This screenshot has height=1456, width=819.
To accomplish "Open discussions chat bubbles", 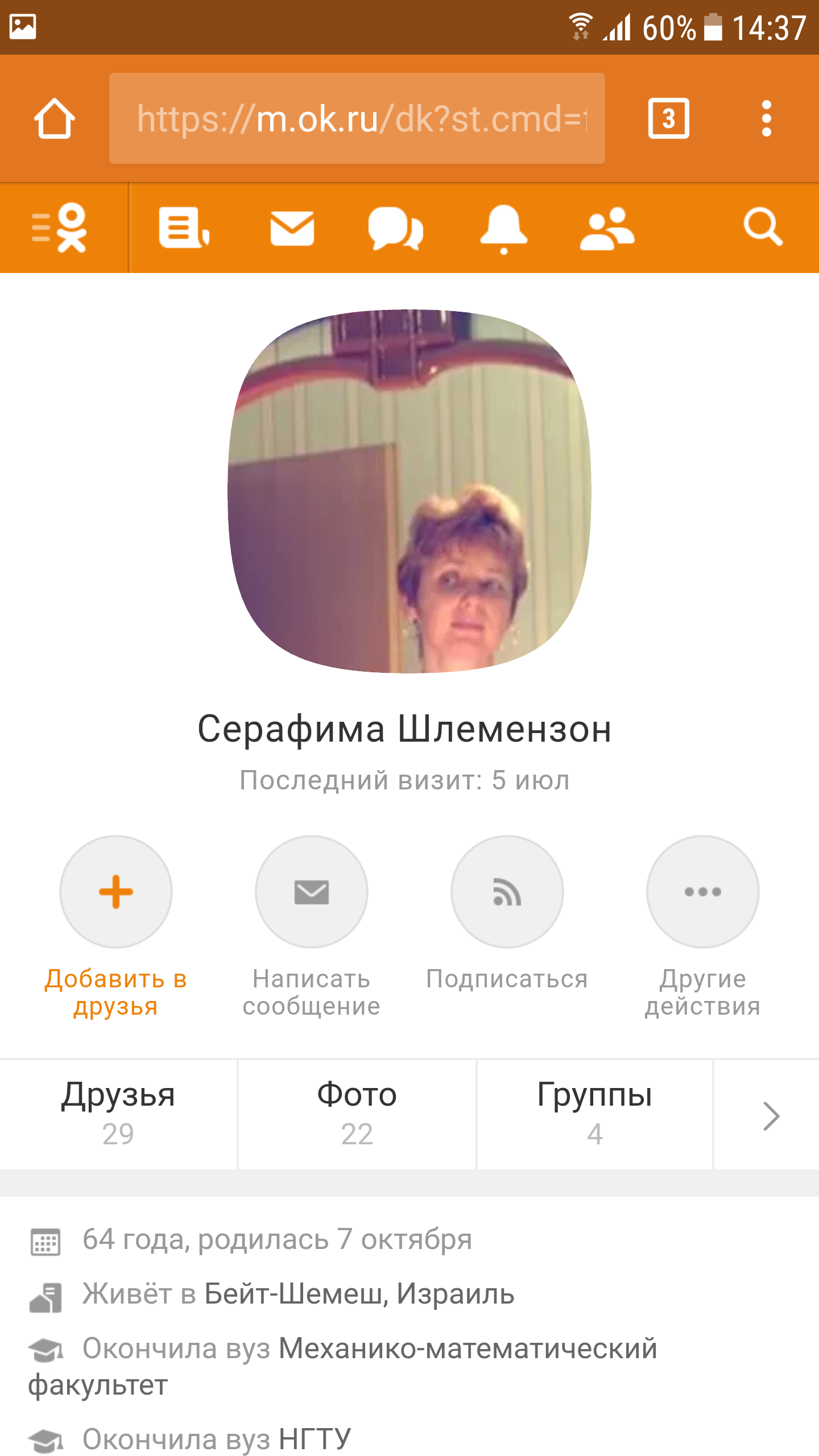I will click(395, 228).
